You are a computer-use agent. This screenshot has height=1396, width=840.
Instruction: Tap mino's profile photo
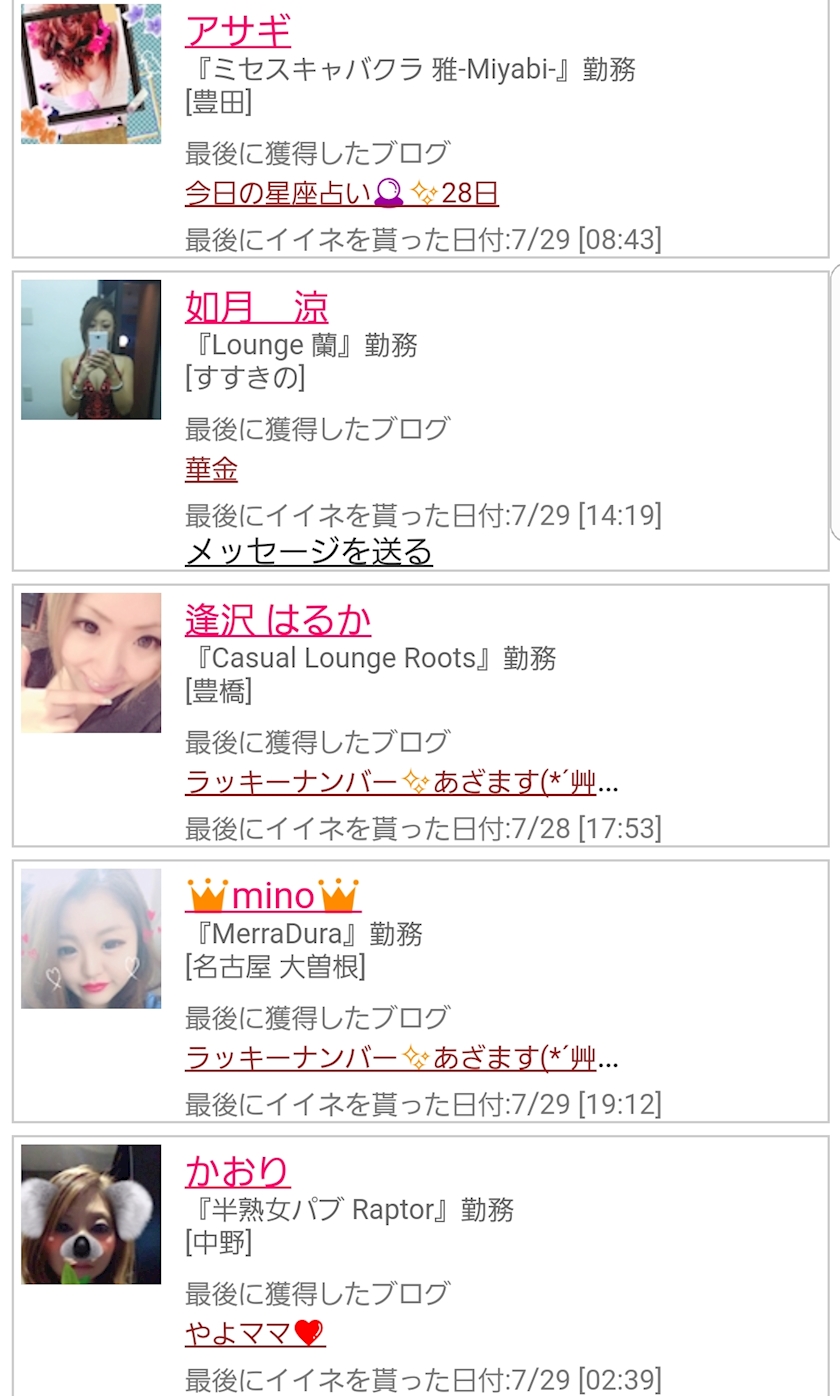tap(91, 938)
